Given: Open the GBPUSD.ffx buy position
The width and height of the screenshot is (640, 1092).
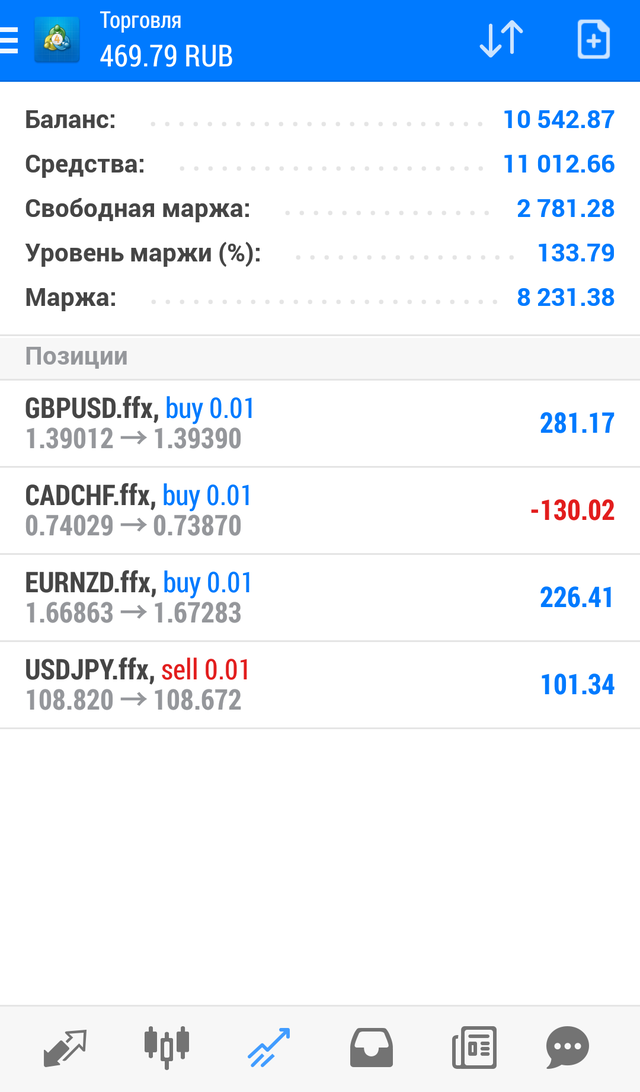Looking at the screenshot, I should click(x=320, y=423).
